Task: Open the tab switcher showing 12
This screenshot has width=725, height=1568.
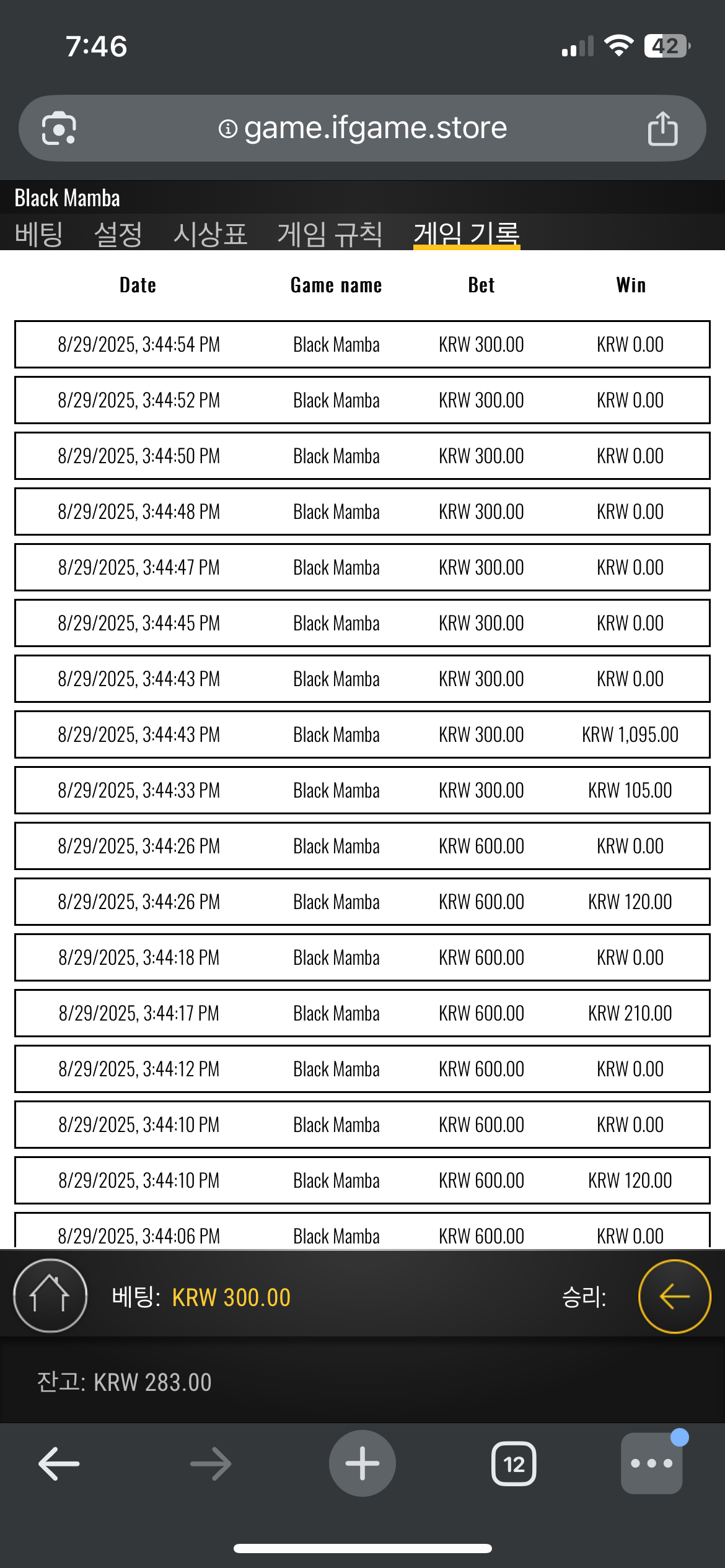Action: click(514, 1463)
